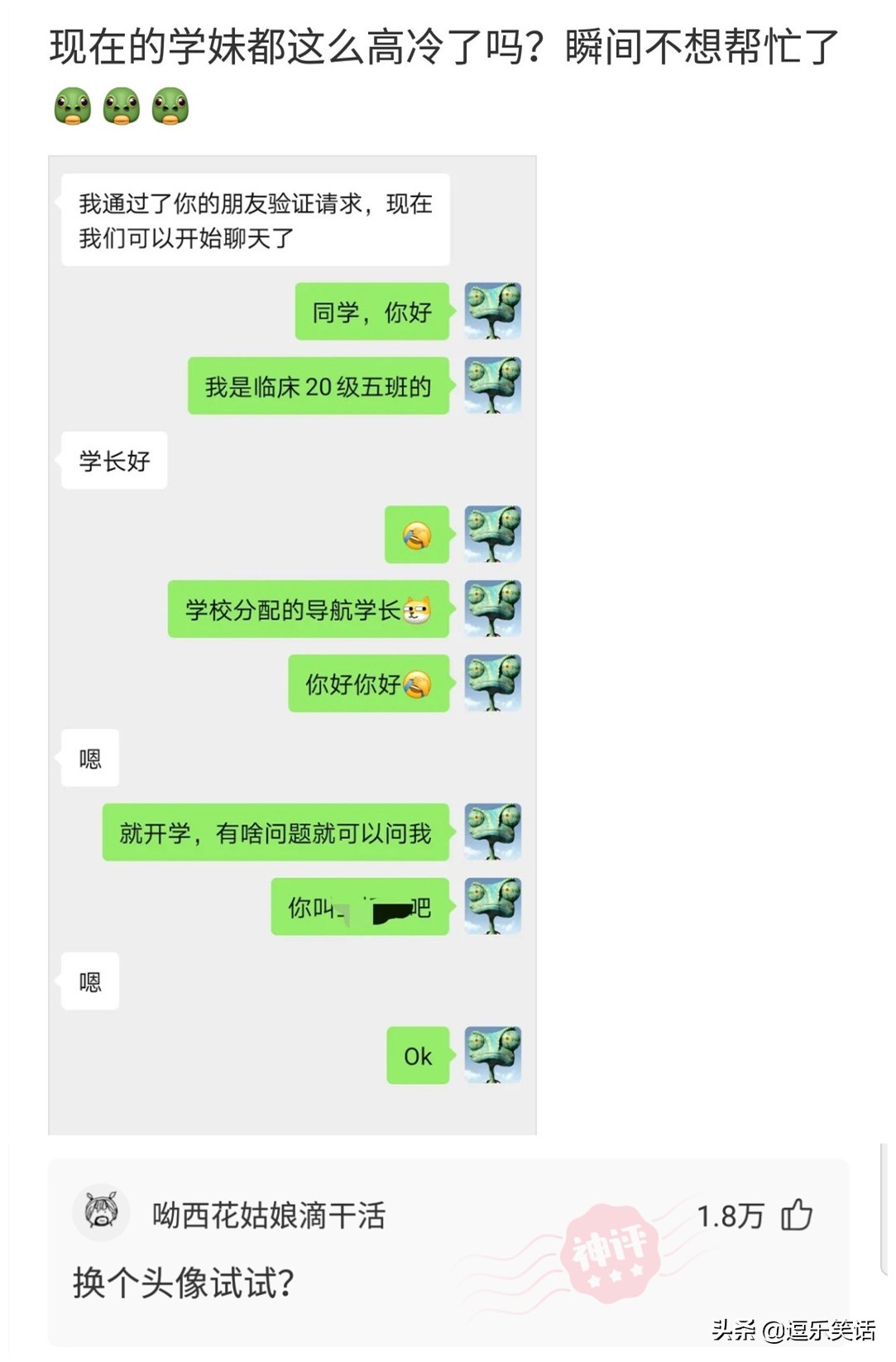Screen dimensions: 896x1362
Task: Select the second '嗯' message bubble
Action: (89, 981)
